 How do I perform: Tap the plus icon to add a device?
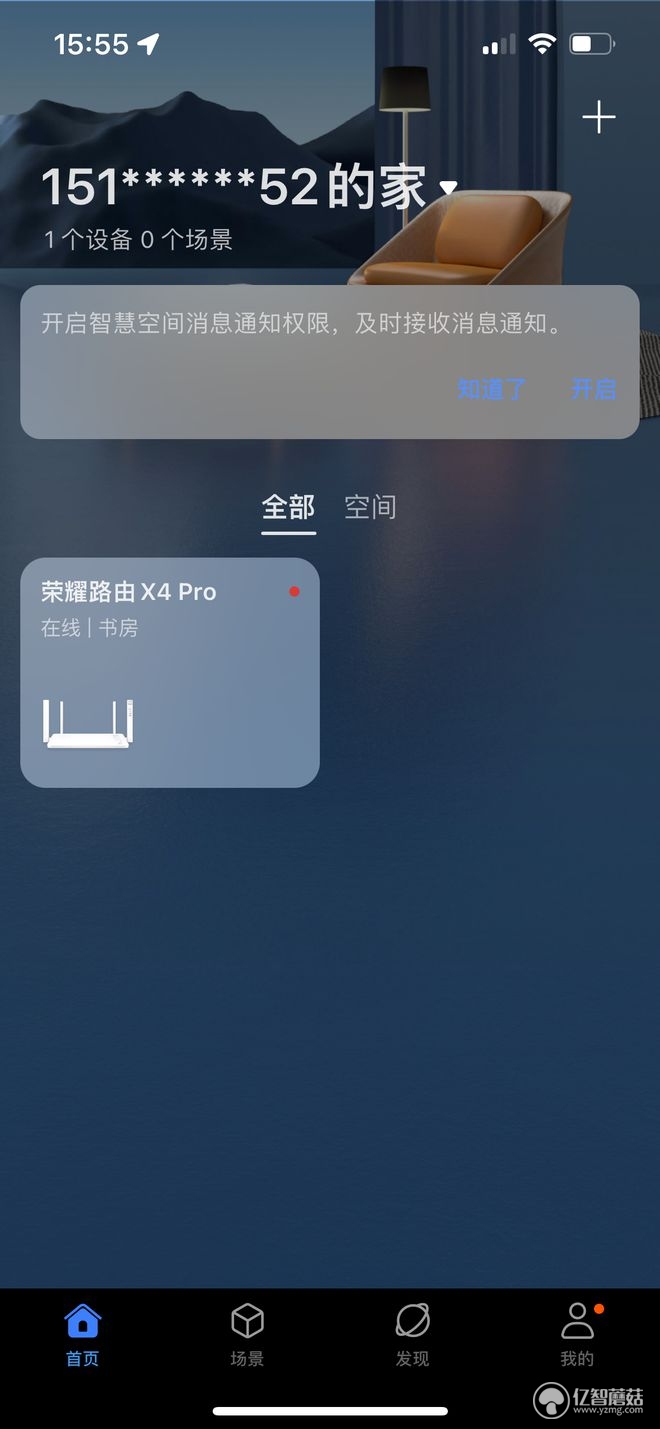tap(598, 118)
